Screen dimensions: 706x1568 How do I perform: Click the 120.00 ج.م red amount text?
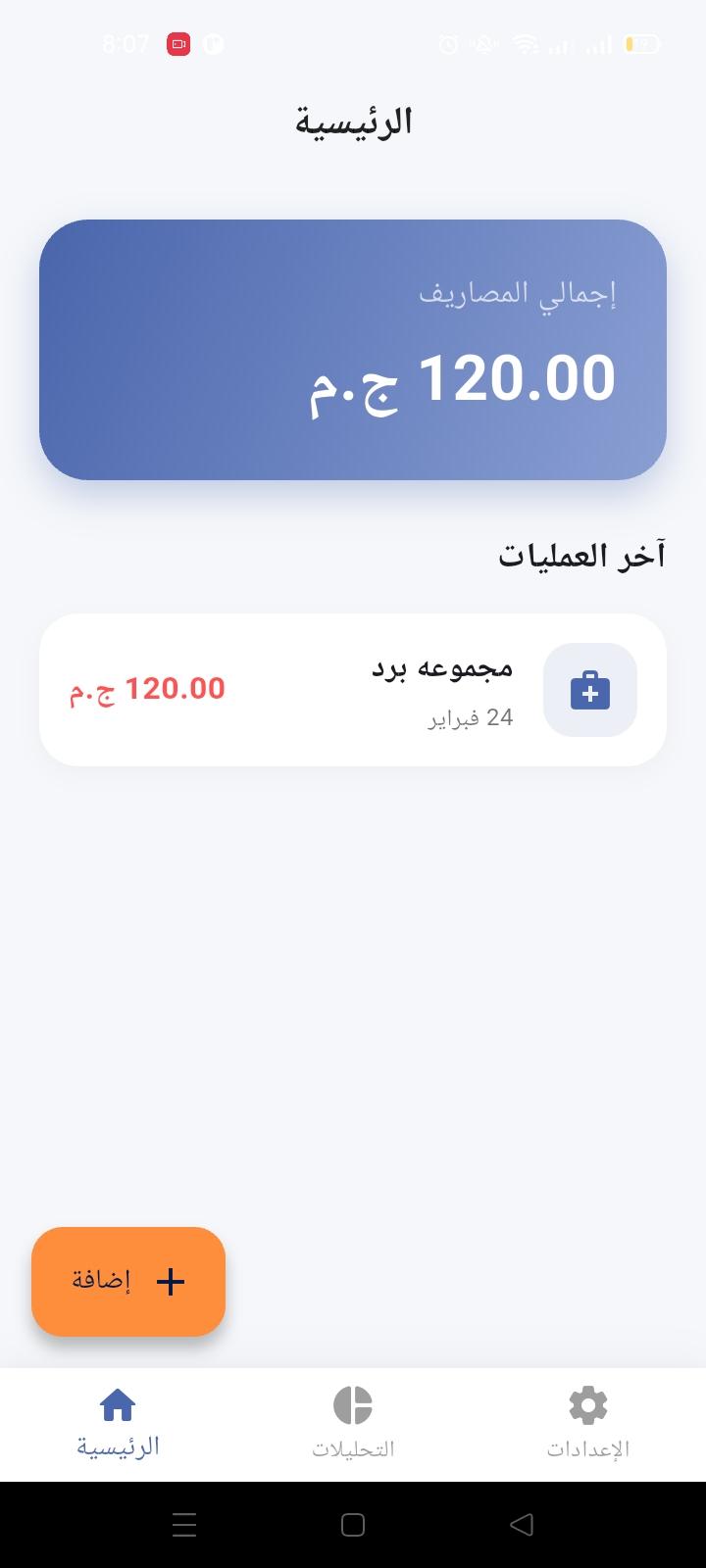click(147, 688)
